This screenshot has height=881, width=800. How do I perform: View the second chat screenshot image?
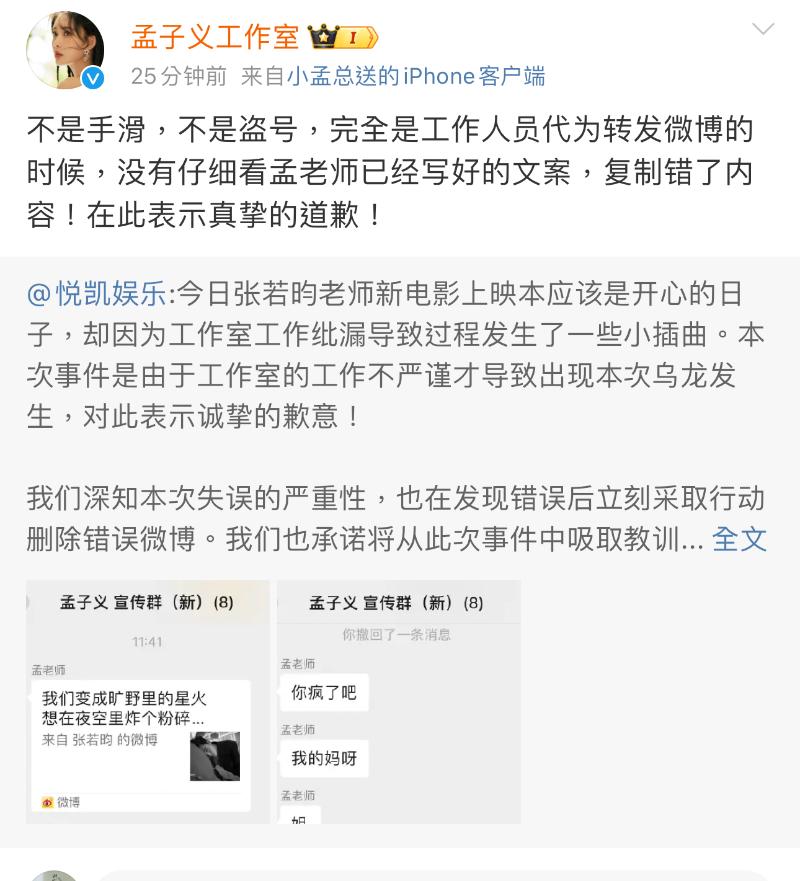coord(398,701)
